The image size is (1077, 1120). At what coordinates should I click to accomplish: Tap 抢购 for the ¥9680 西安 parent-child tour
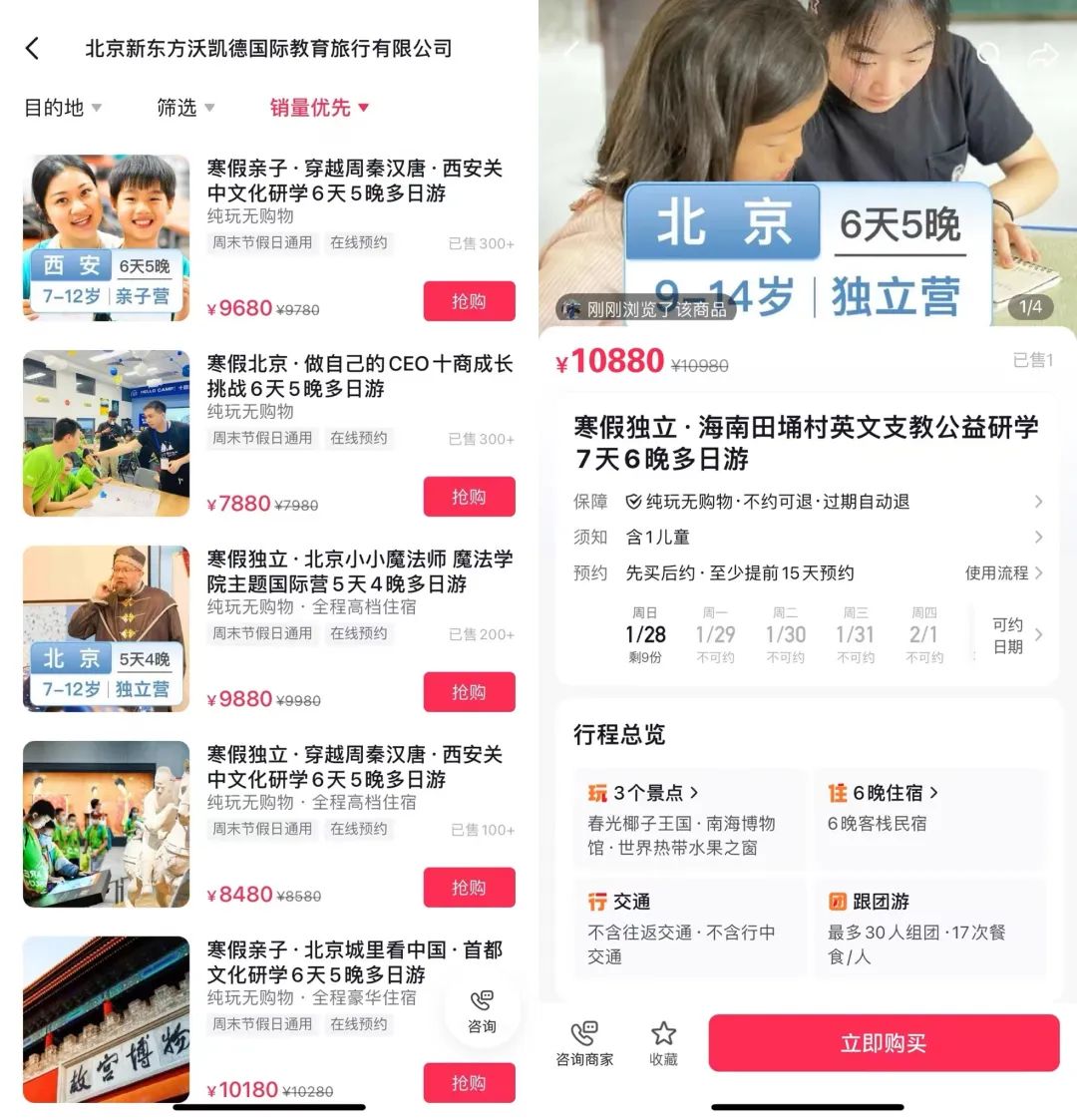pyautogui.click(x=469, y=301)
